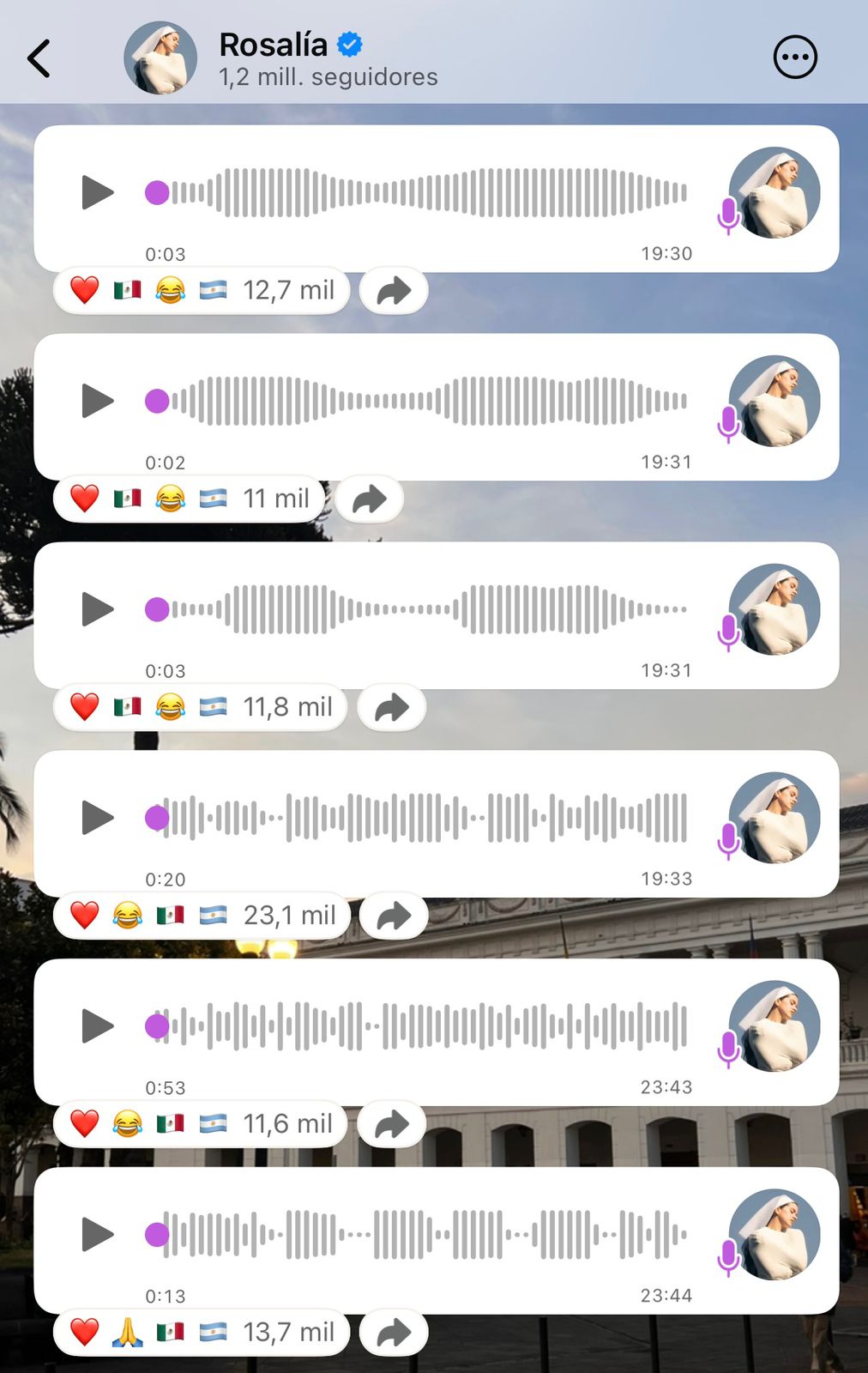Play the 0:03 voice note from 19:31
The width and height of the screenshot is (868, 1373).
click(x=97, y=609)
